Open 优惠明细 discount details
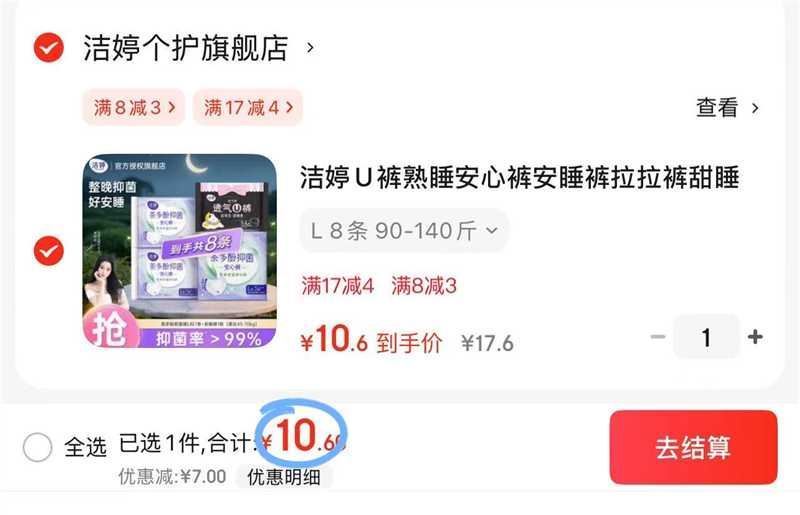The image size is (800, 515). pyautogui.click(x=284, y=477)
